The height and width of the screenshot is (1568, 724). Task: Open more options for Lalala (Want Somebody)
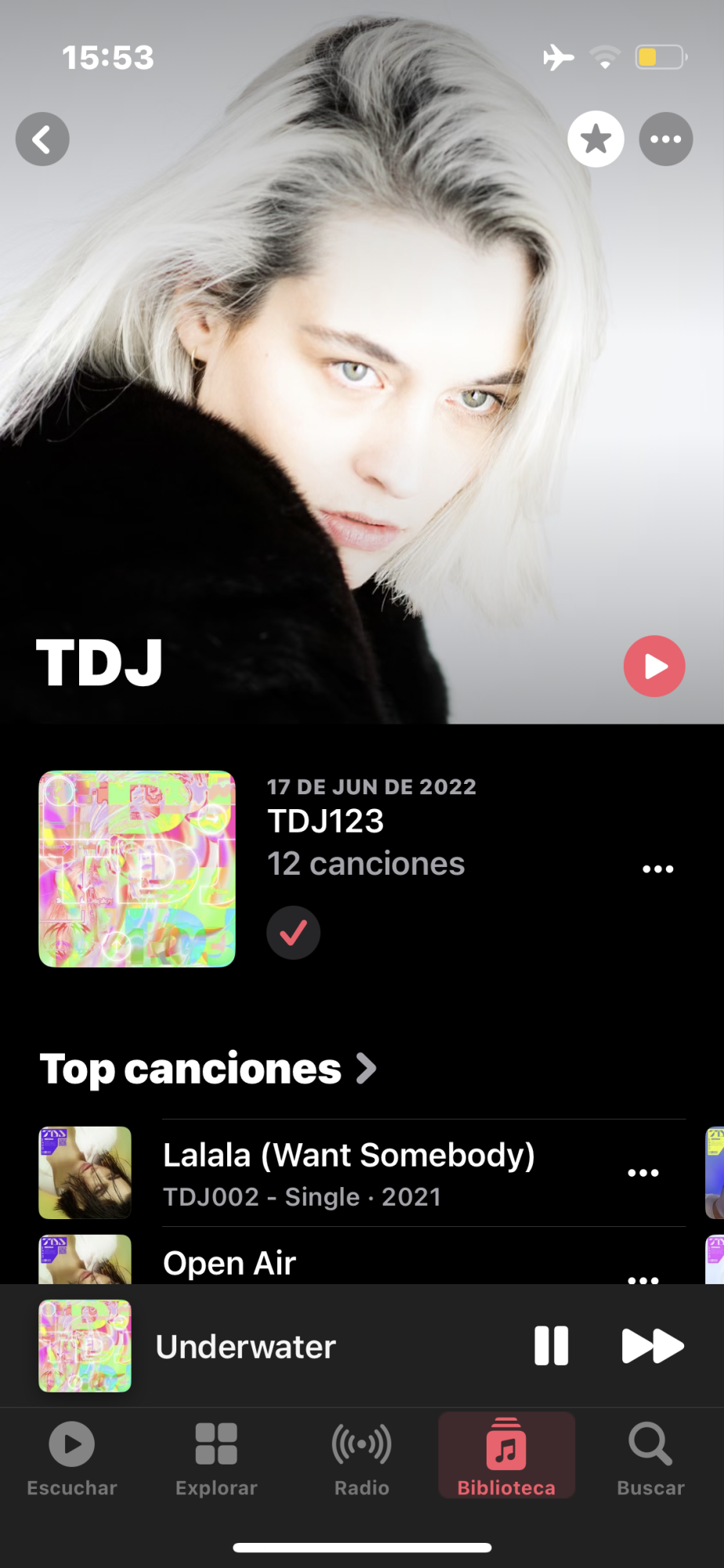click(x=643, y=1173)
